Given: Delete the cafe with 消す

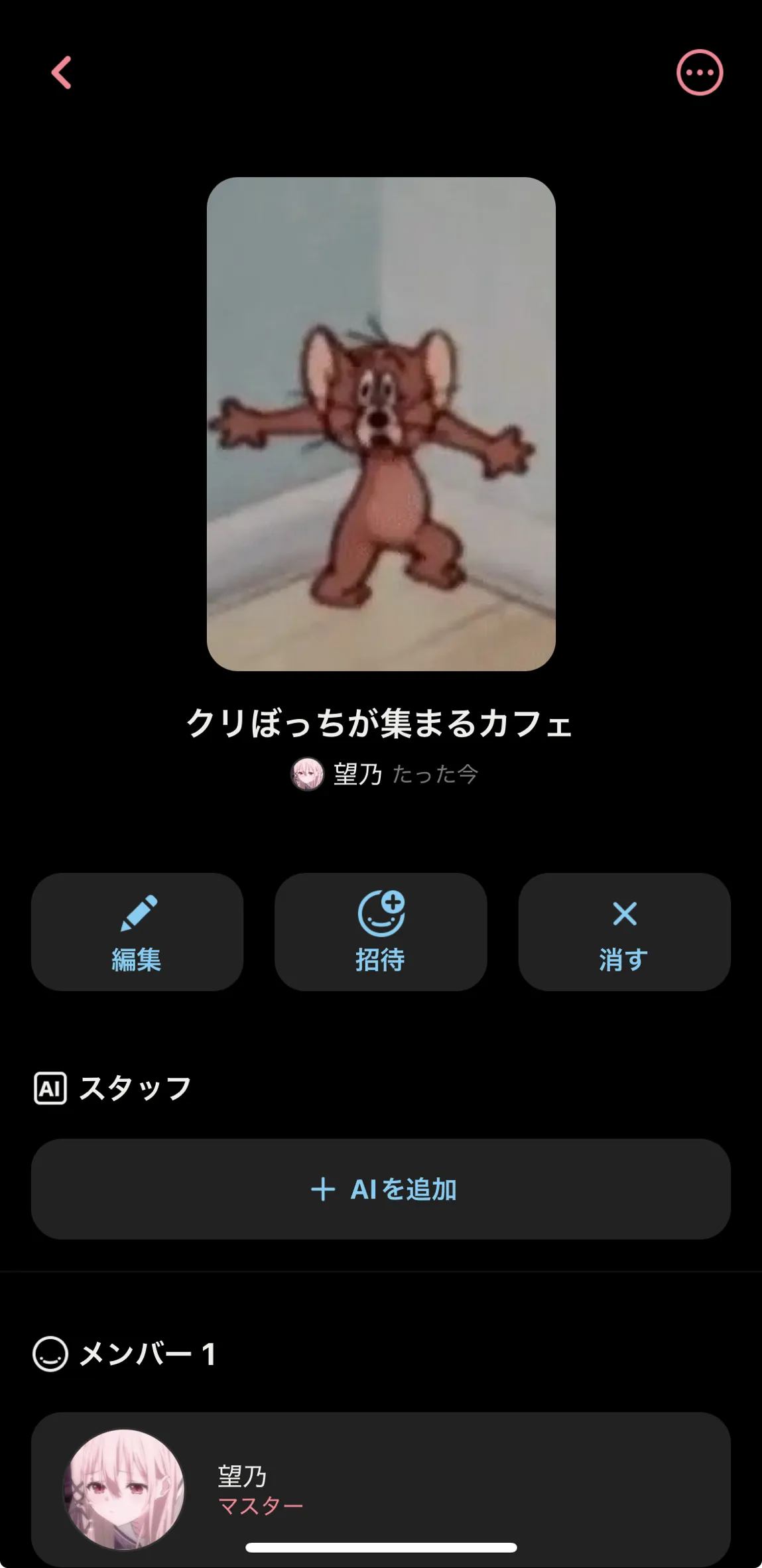Looking at the screenshot, I should [x=624, y=931].
